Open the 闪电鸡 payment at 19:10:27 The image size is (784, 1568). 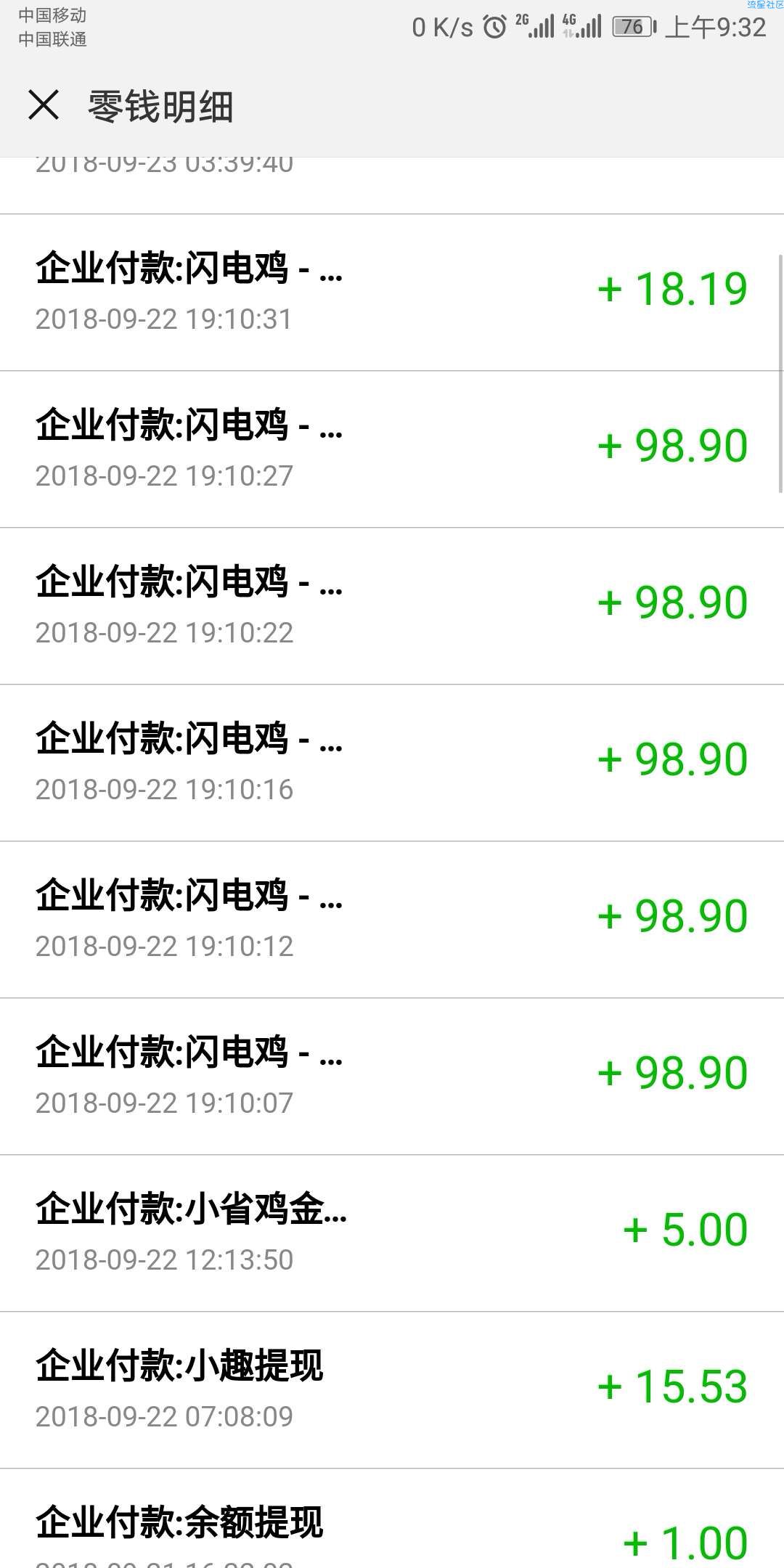392,449
